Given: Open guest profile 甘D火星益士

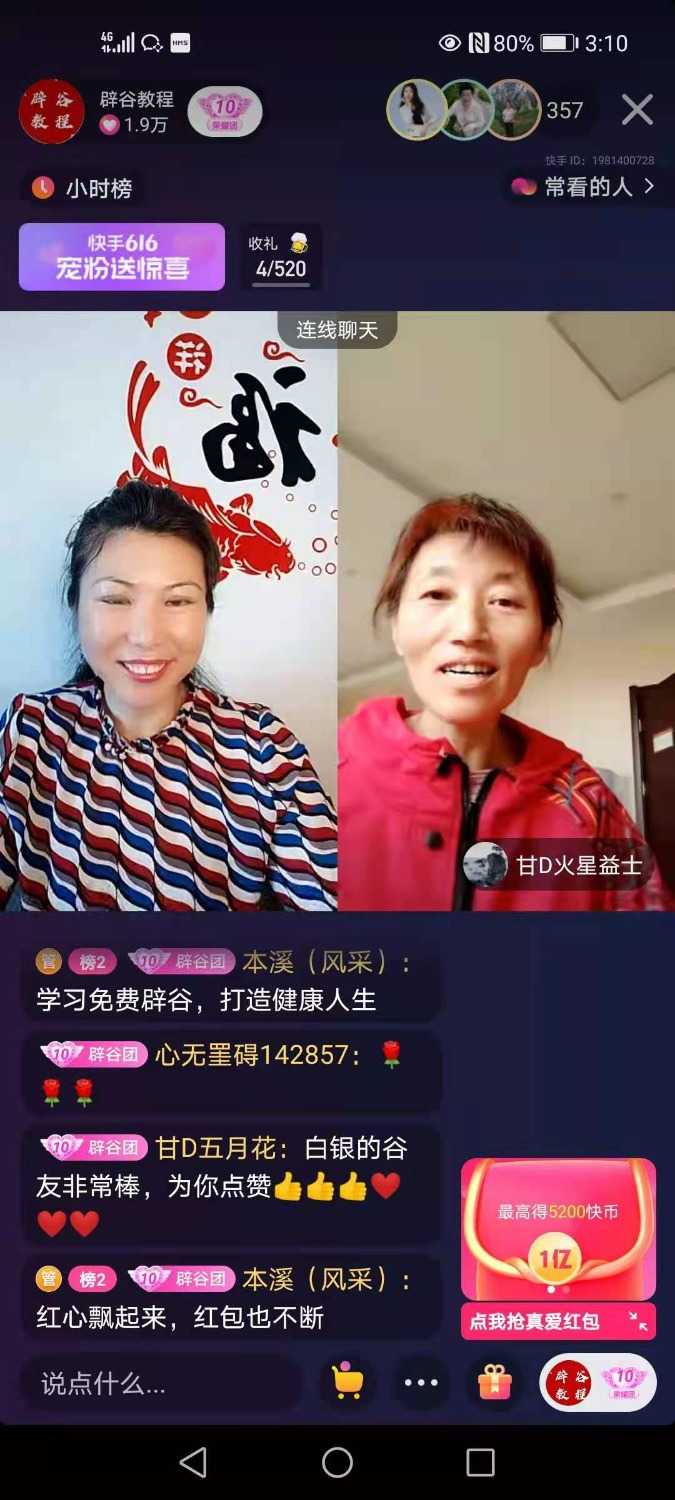Looking at the screenshot, I should tap(558, 865).
